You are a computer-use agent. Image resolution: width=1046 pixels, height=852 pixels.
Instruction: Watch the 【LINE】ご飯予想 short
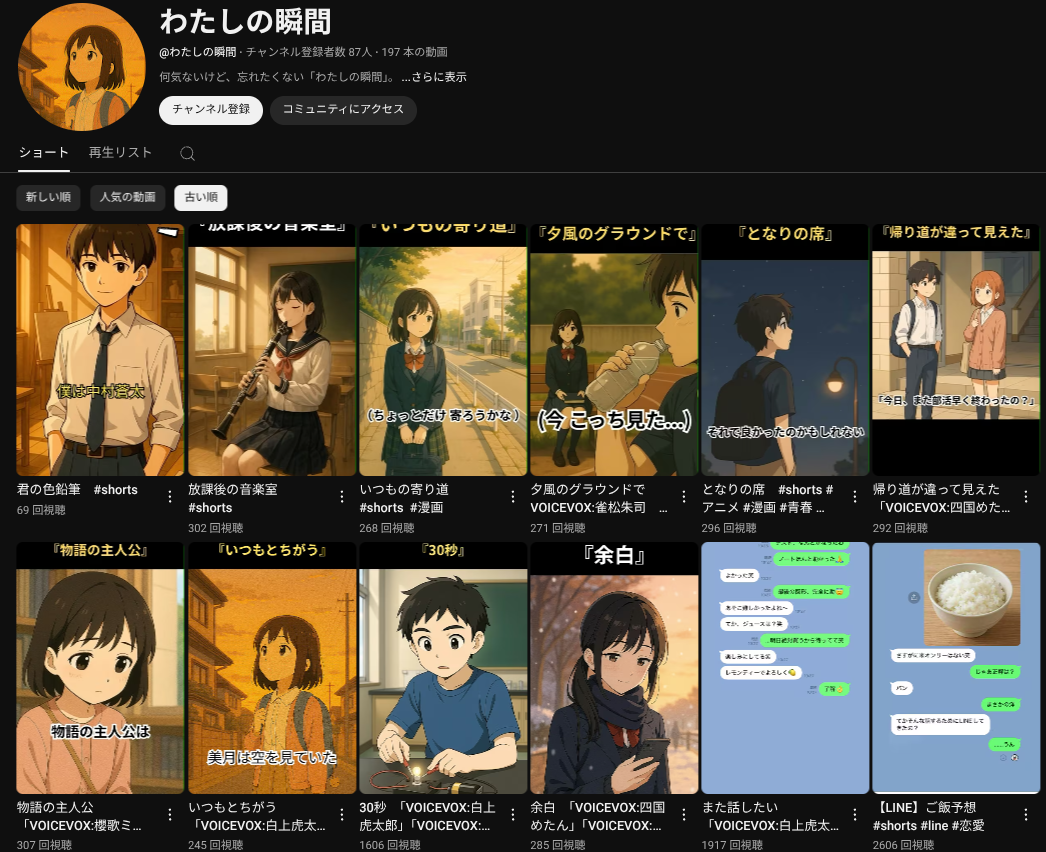coord(956,668)
